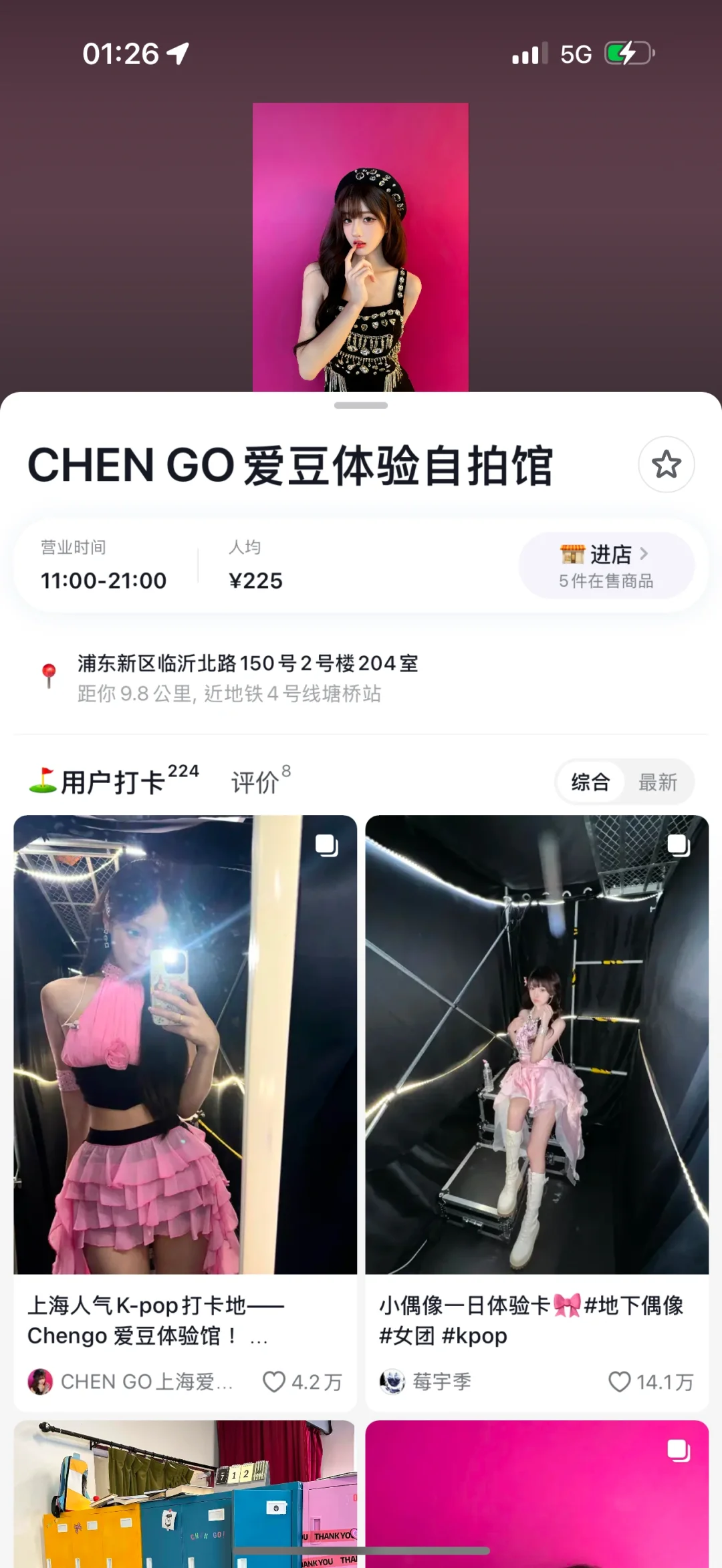The width and height of the screenshot is (722, 1568).
Task: Tap the golf flag icon beside 用户打卡
Action: click(x=41, y=780)
